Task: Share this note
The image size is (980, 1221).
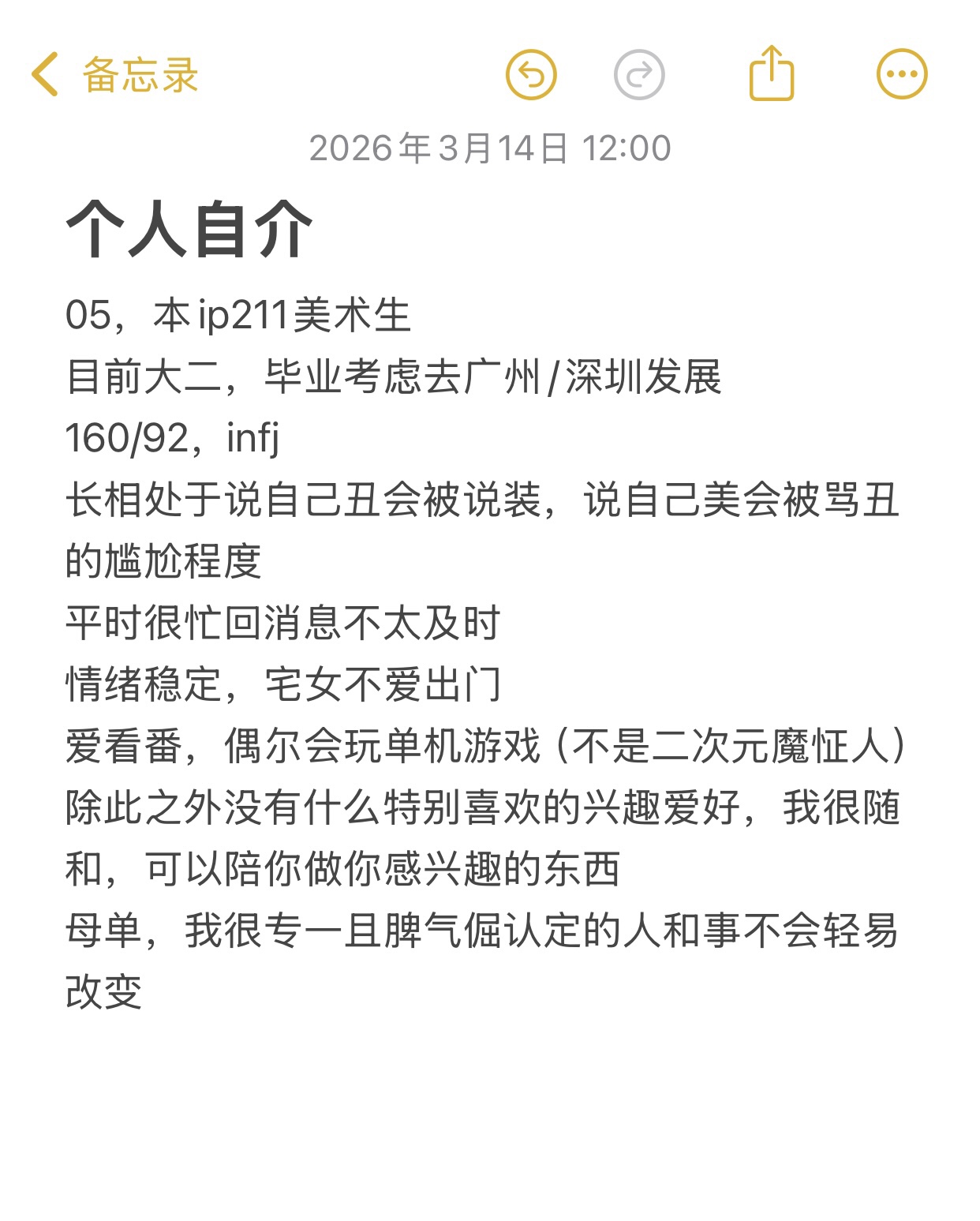Action: (771, 73)
